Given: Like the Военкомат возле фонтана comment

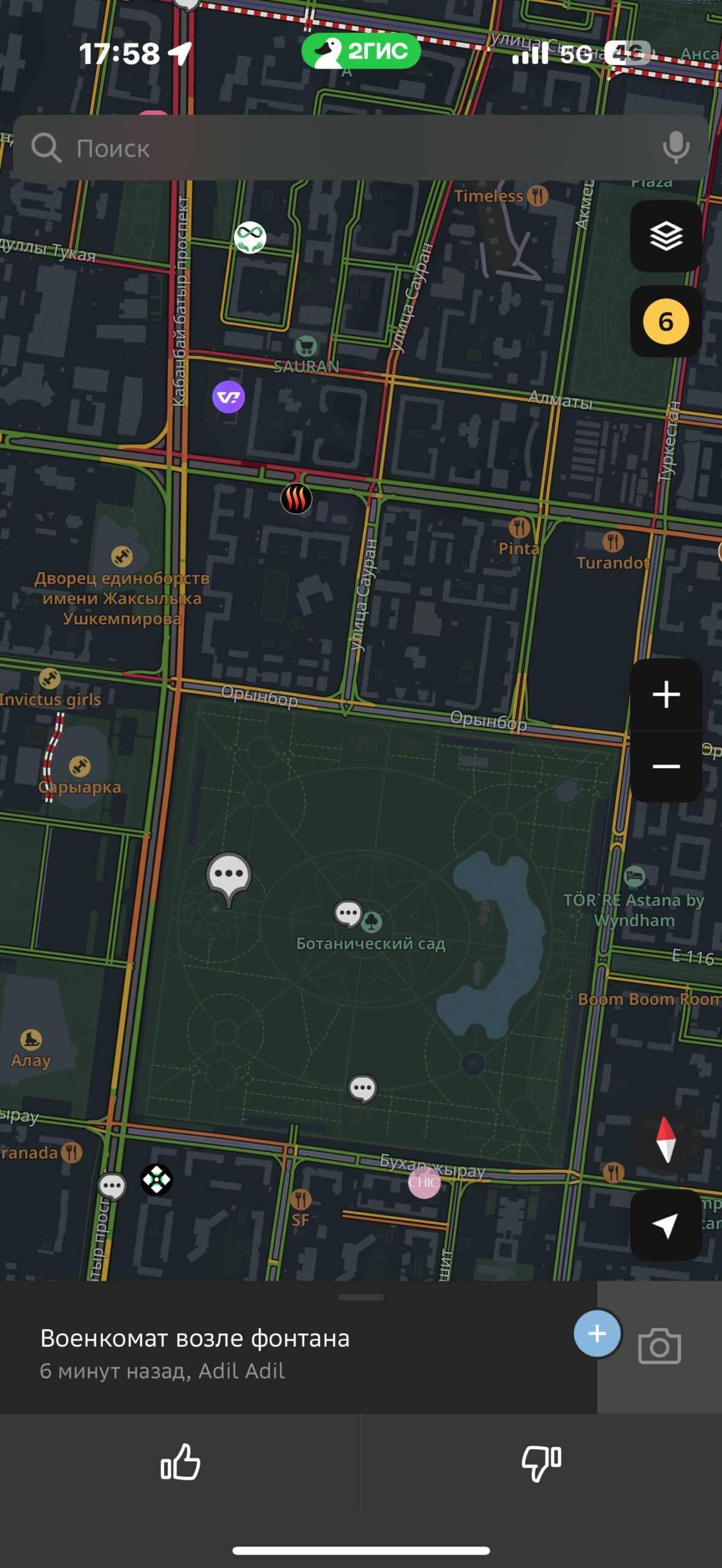Looking at the screenshot, I should coord(180,1463).
